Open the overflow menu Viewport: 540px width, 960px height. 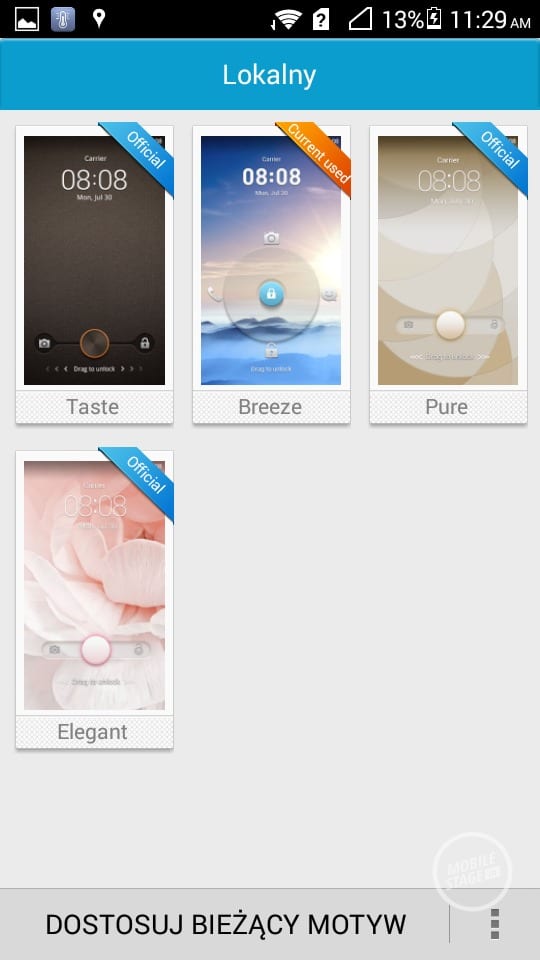tap(495, 924)
